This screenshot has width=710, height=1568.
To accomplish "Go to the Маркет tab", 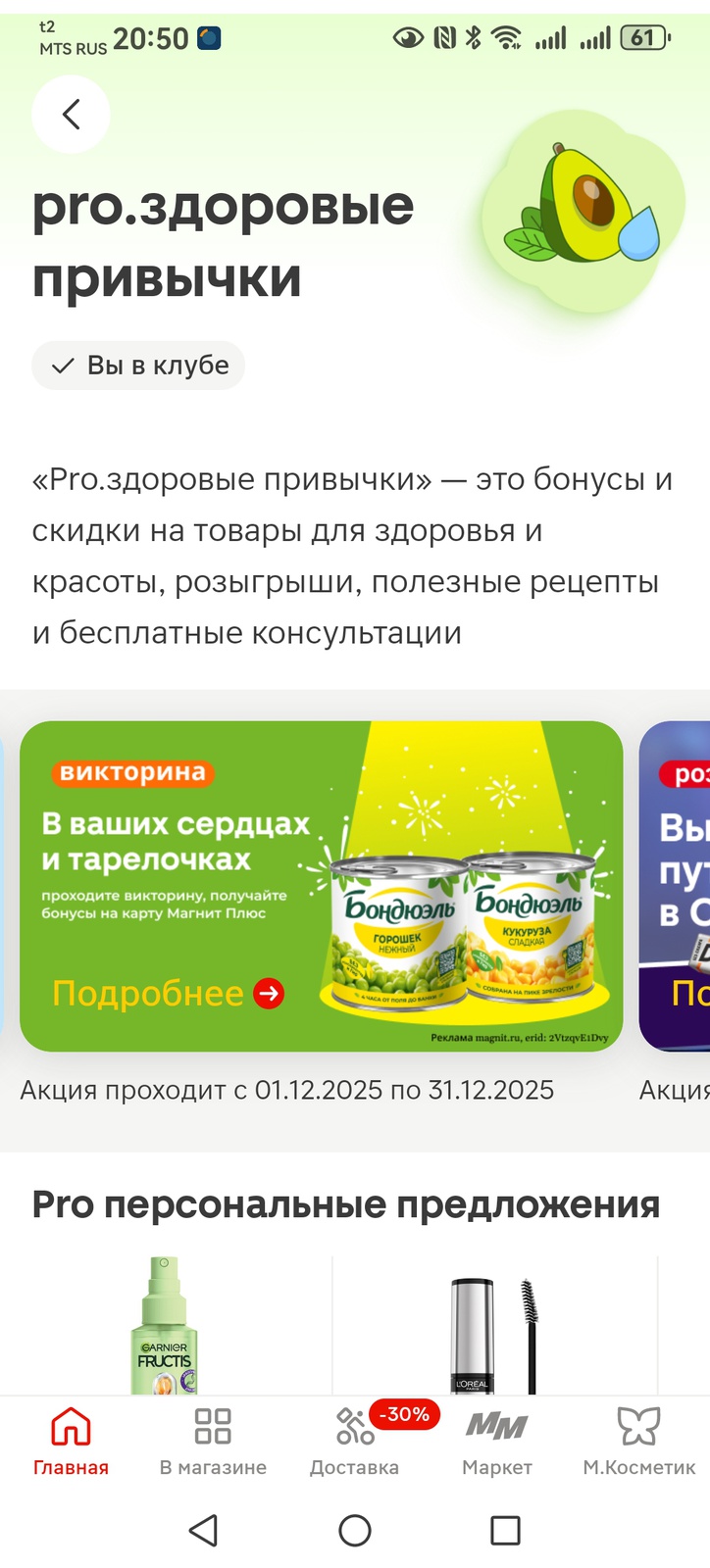I will (x=496, y=1441).
